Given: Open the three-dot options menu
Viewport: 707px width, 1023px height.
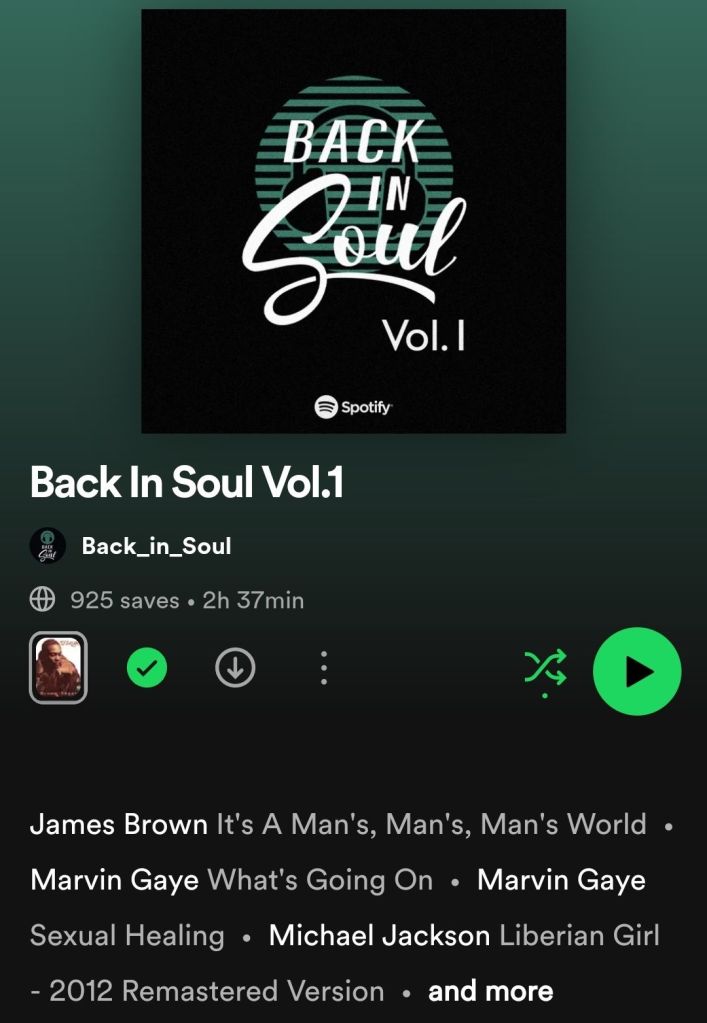Looking at the screenshot, I should 323,668.
